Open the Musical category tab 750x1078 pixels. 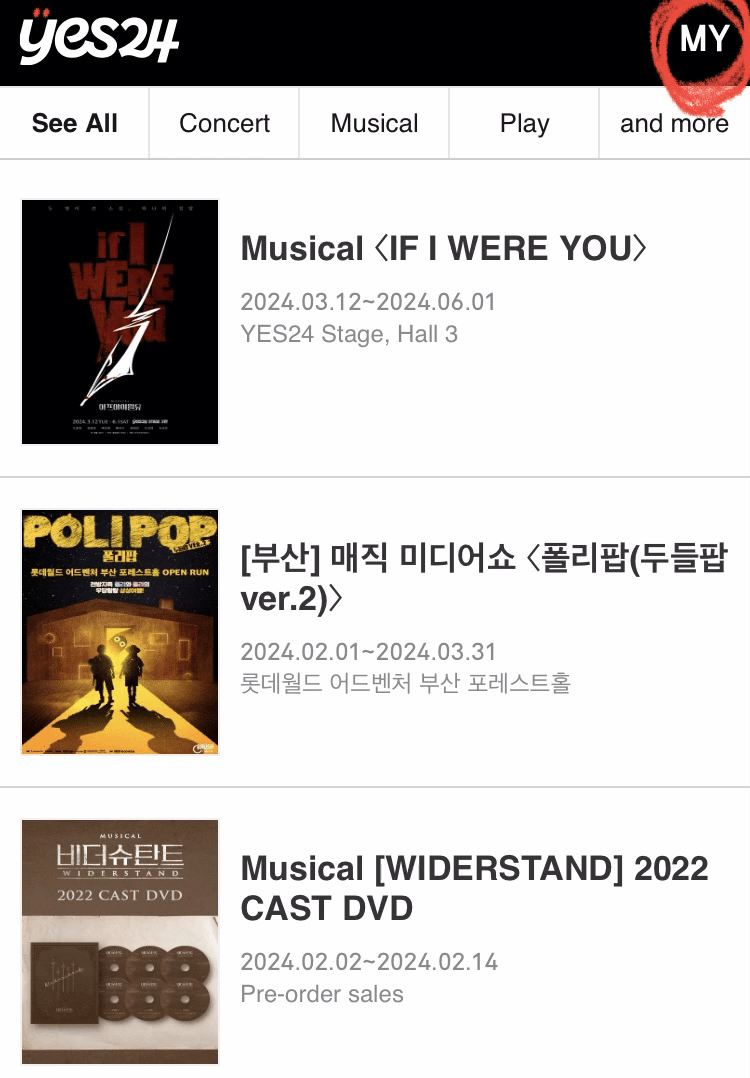tap(374, 122)
